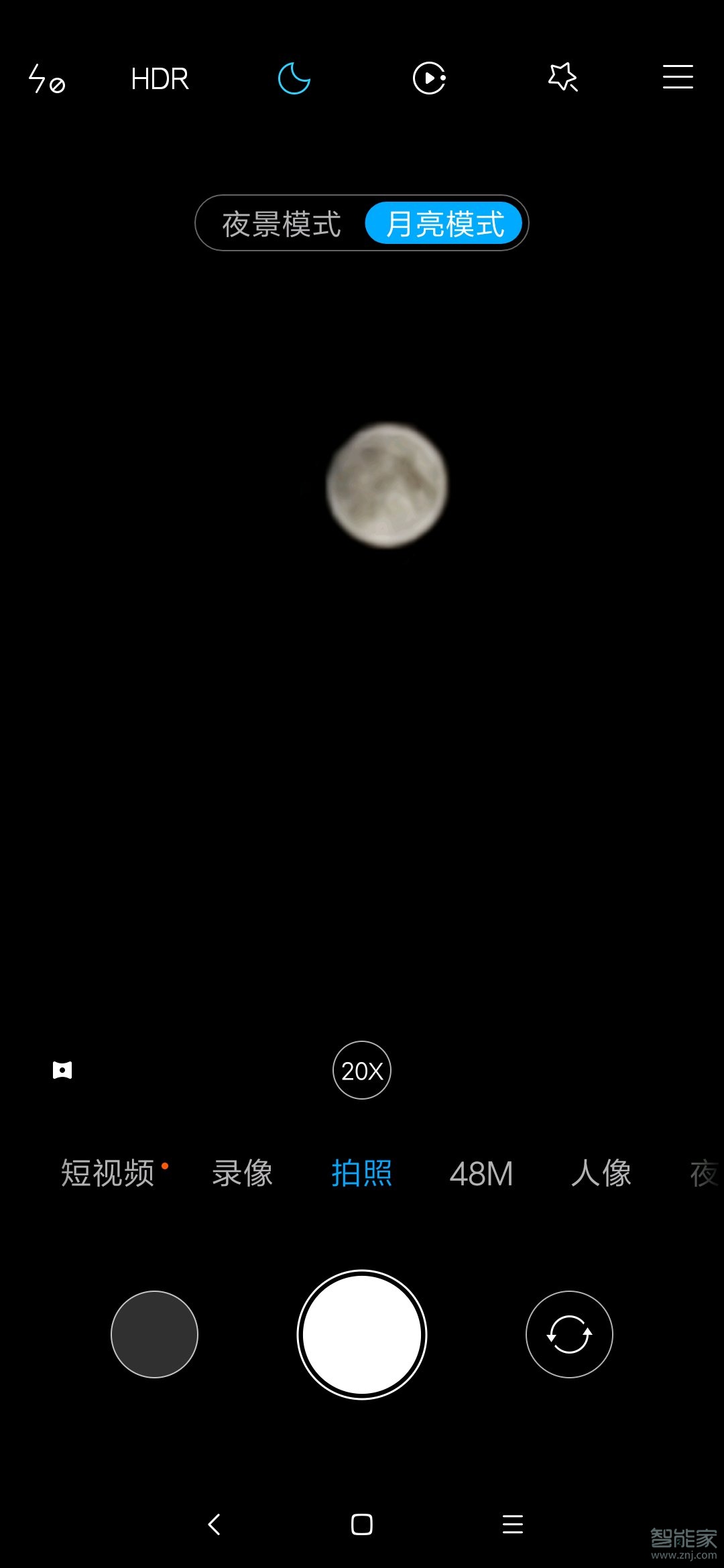Image resolution: width=724 pixels, height=1568 pixels.
Task: Flip to the front camera
Action: (x=569, y=1334)
